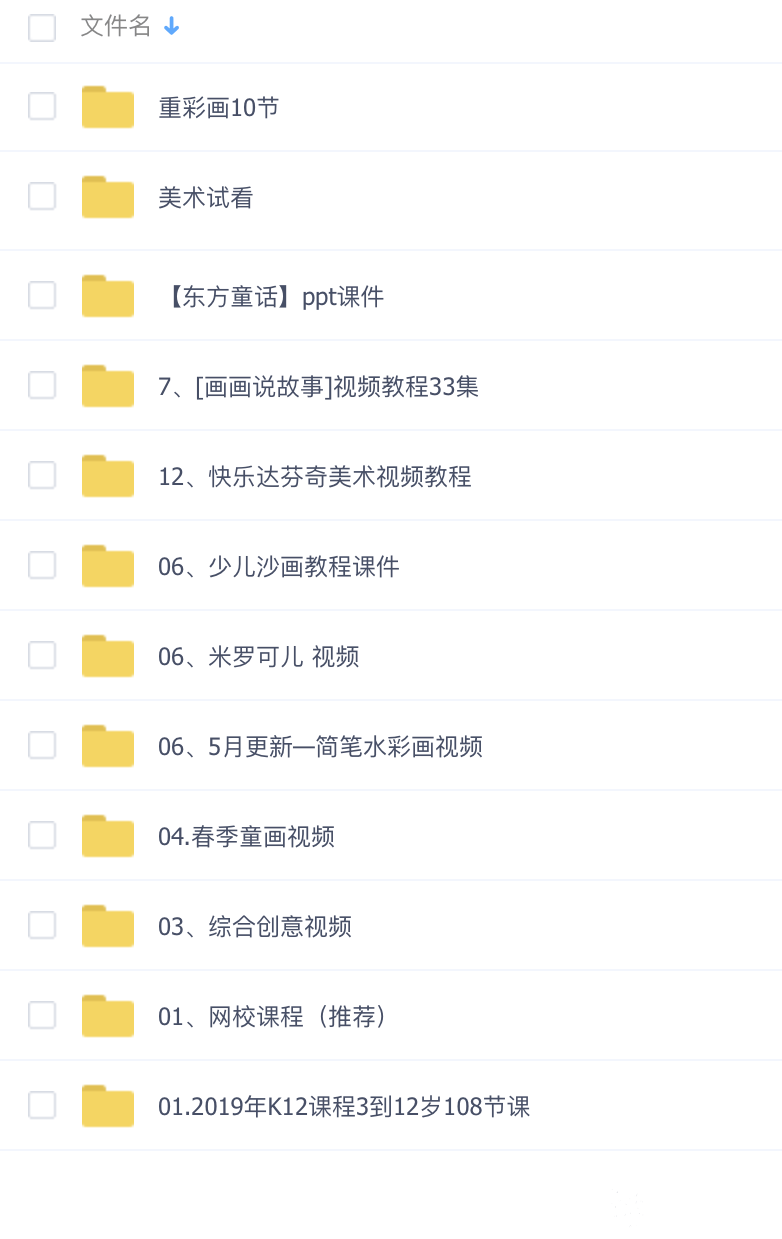Select the 重彩画10节 checkbox

[41, 106]
